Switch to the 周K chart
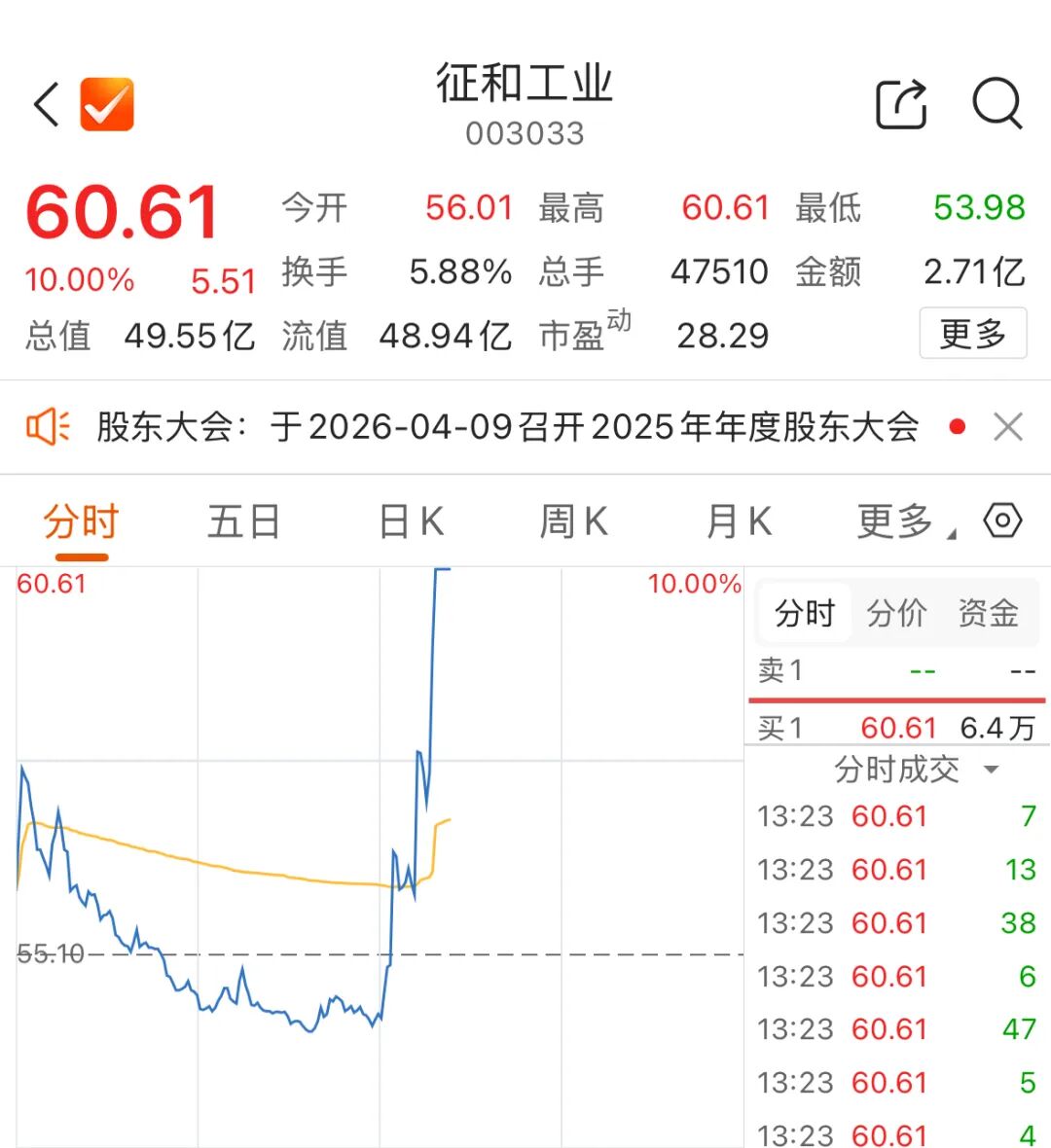This screenshot has height=1148, width=1051. (x=574, y=522)
